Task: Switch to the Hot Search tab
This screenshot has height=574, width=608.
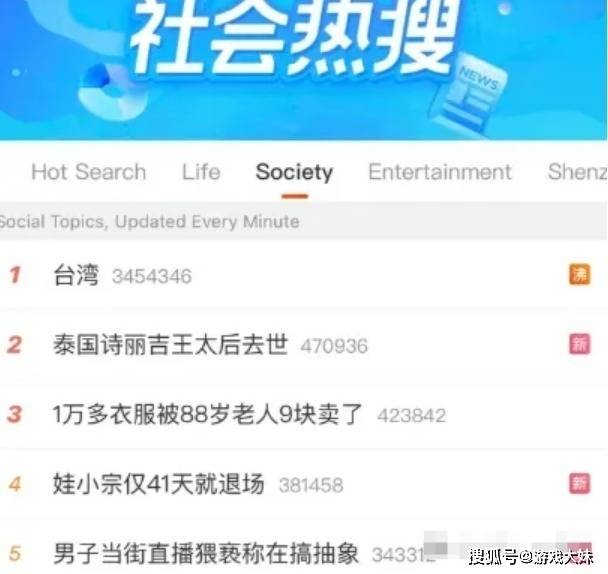Action: point(88,172)
